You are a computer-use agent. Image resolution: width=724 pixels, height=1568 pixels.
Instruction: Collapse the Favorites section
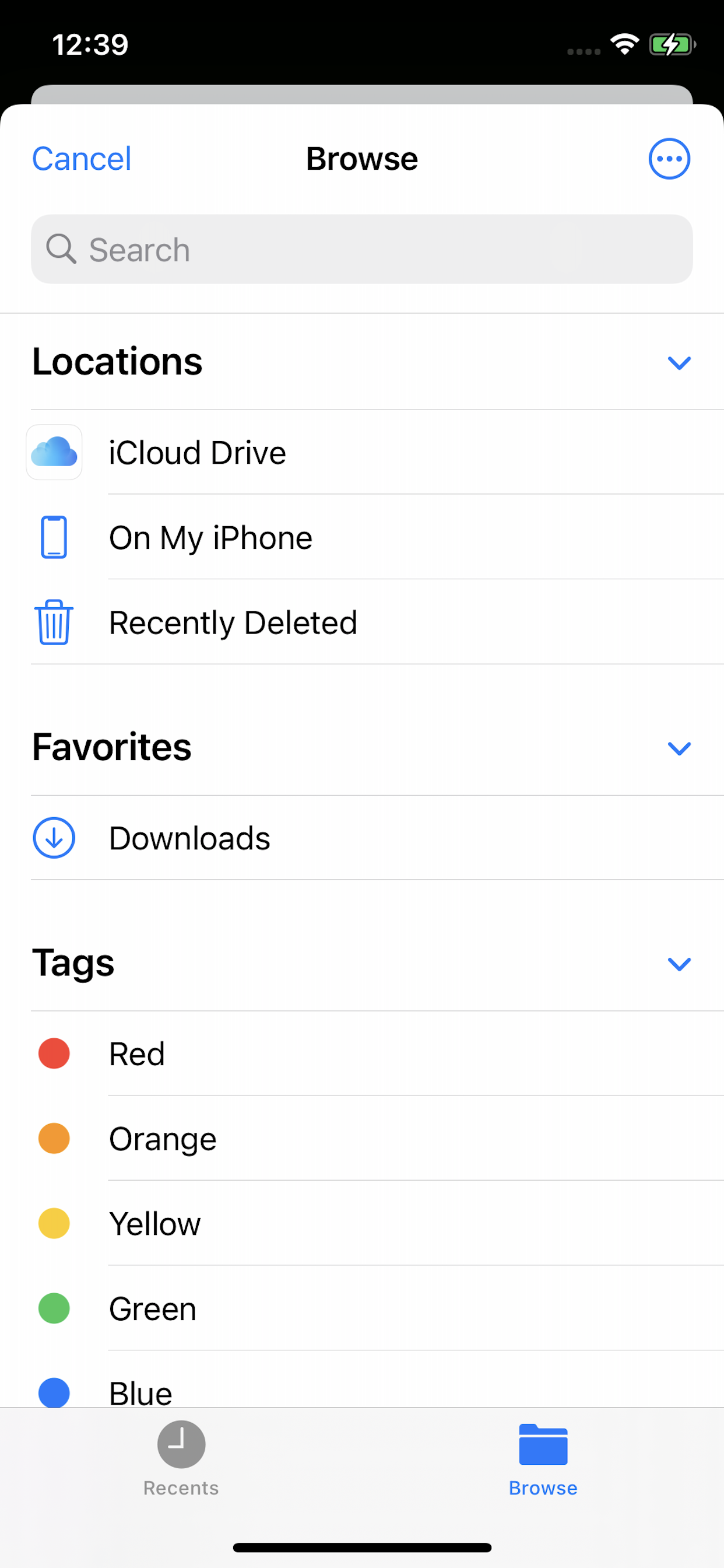[679, 748]
